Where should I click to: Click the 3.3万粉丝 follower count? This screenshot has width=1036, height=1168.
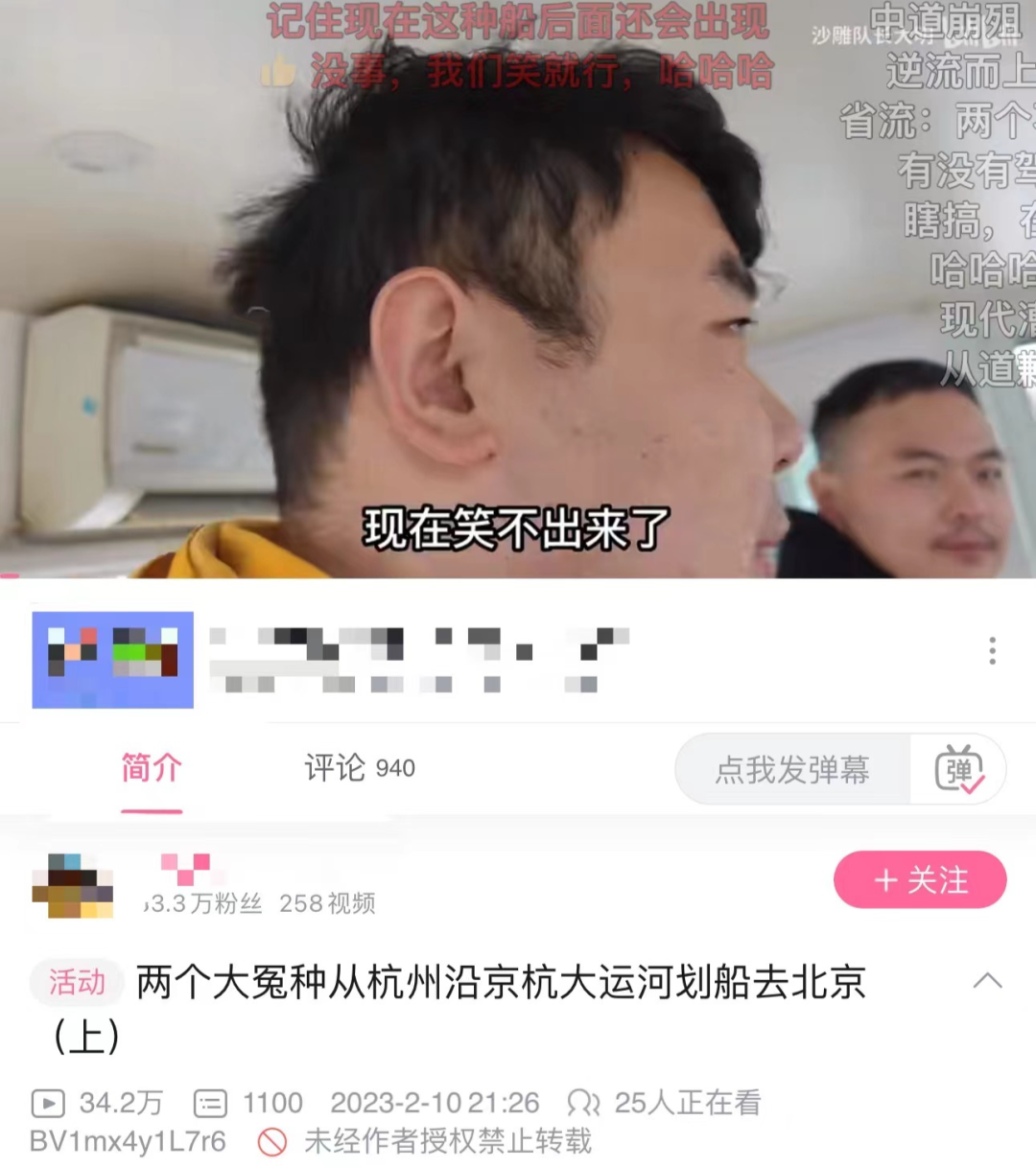tap(203, 903)
